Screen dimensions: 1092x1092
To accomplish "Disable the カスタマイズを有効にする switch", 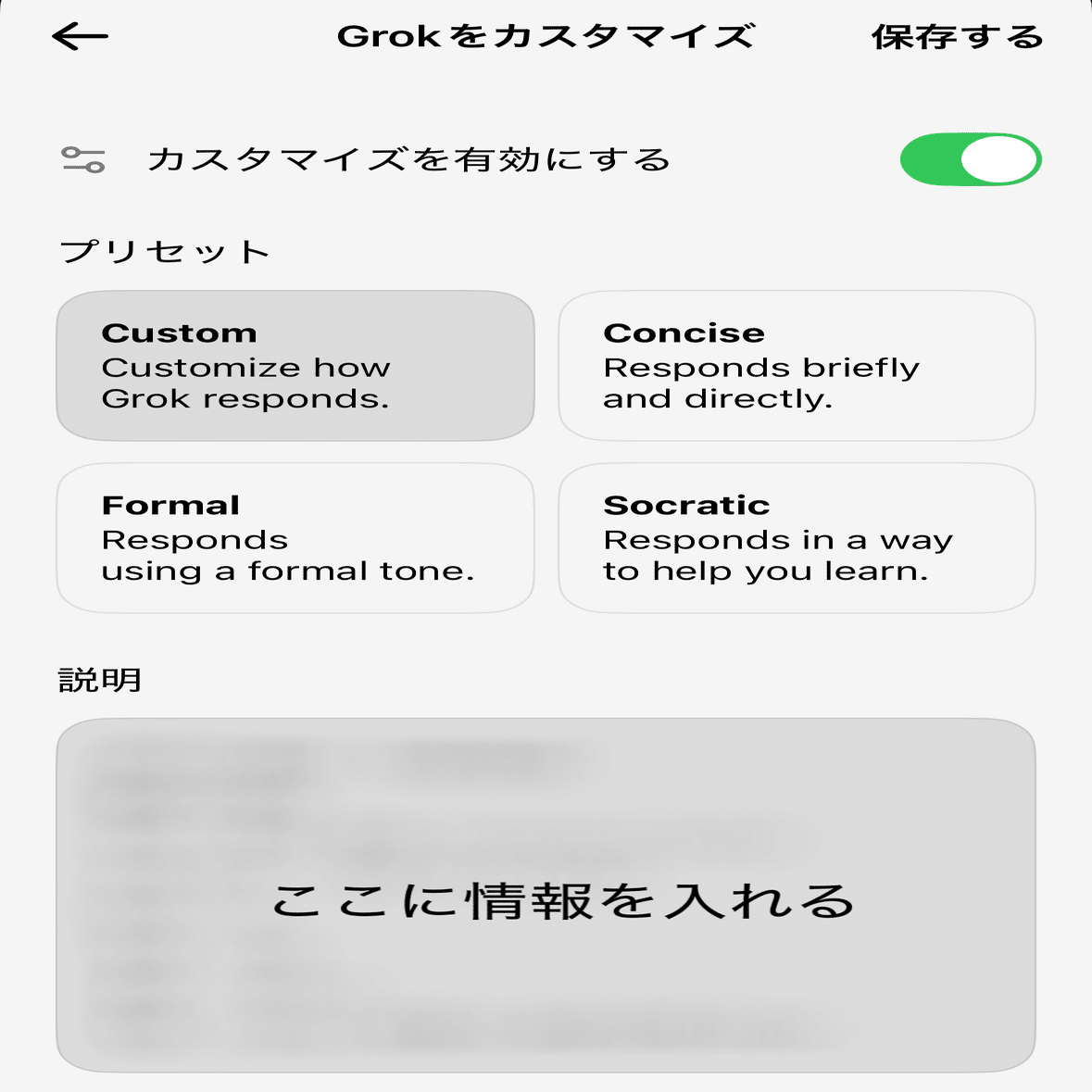I will (970, 160).
